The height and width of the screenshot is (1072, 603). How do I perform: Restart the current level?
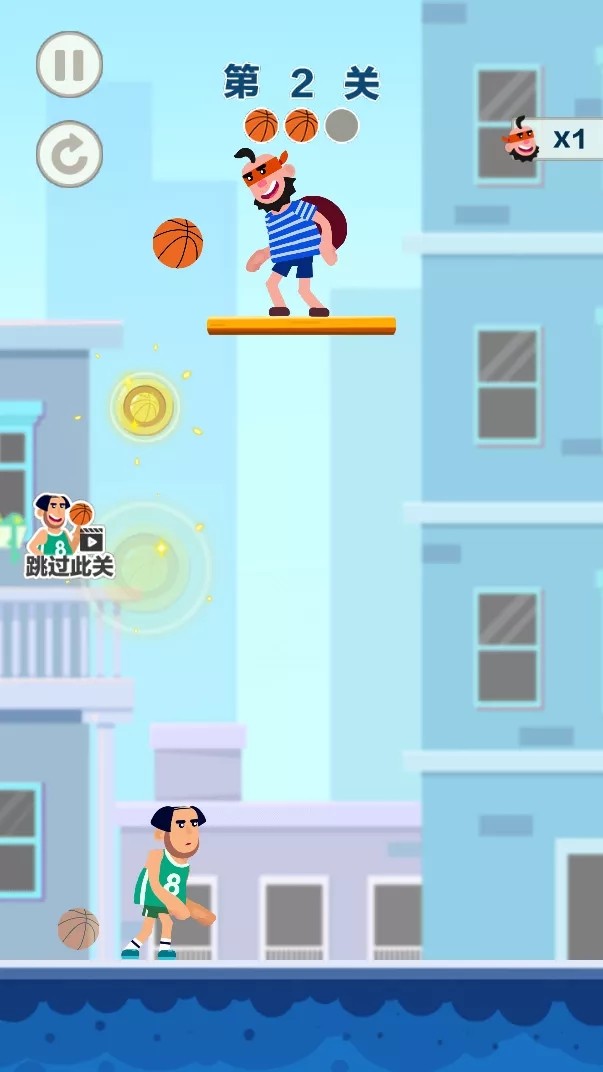69,155
